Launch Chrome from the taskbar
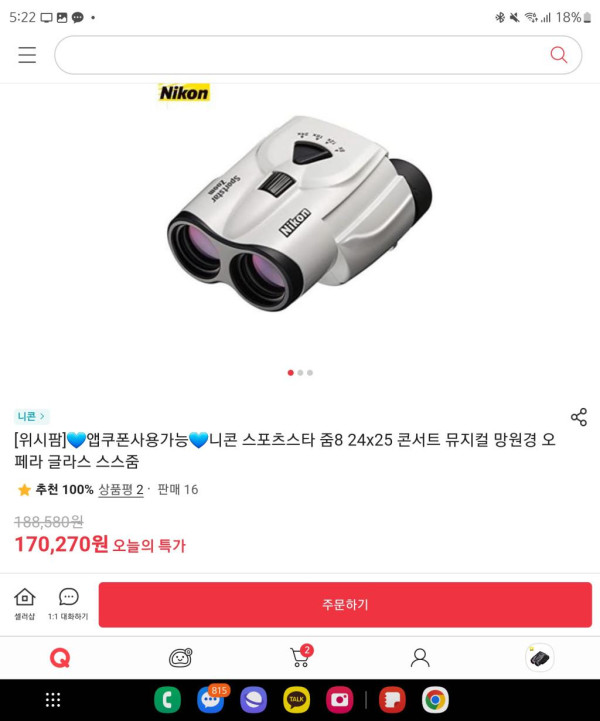 (435, 700)
